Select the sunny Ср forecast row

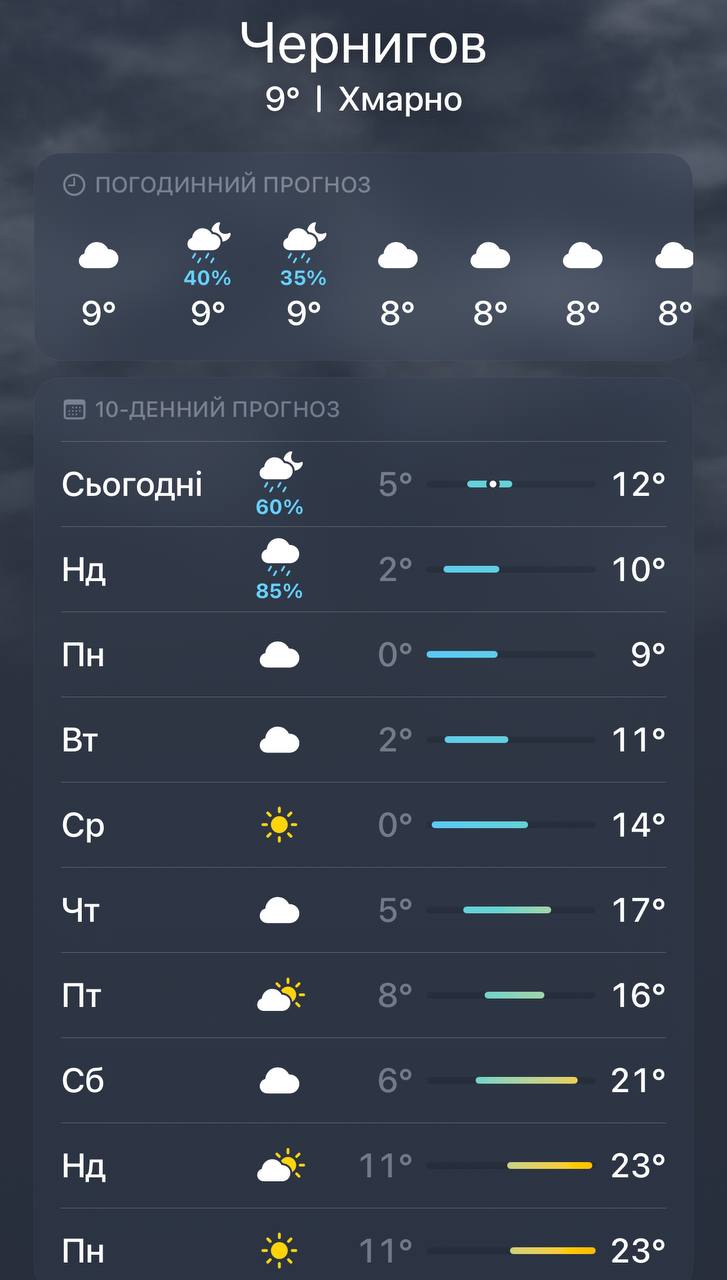(363, 825)
